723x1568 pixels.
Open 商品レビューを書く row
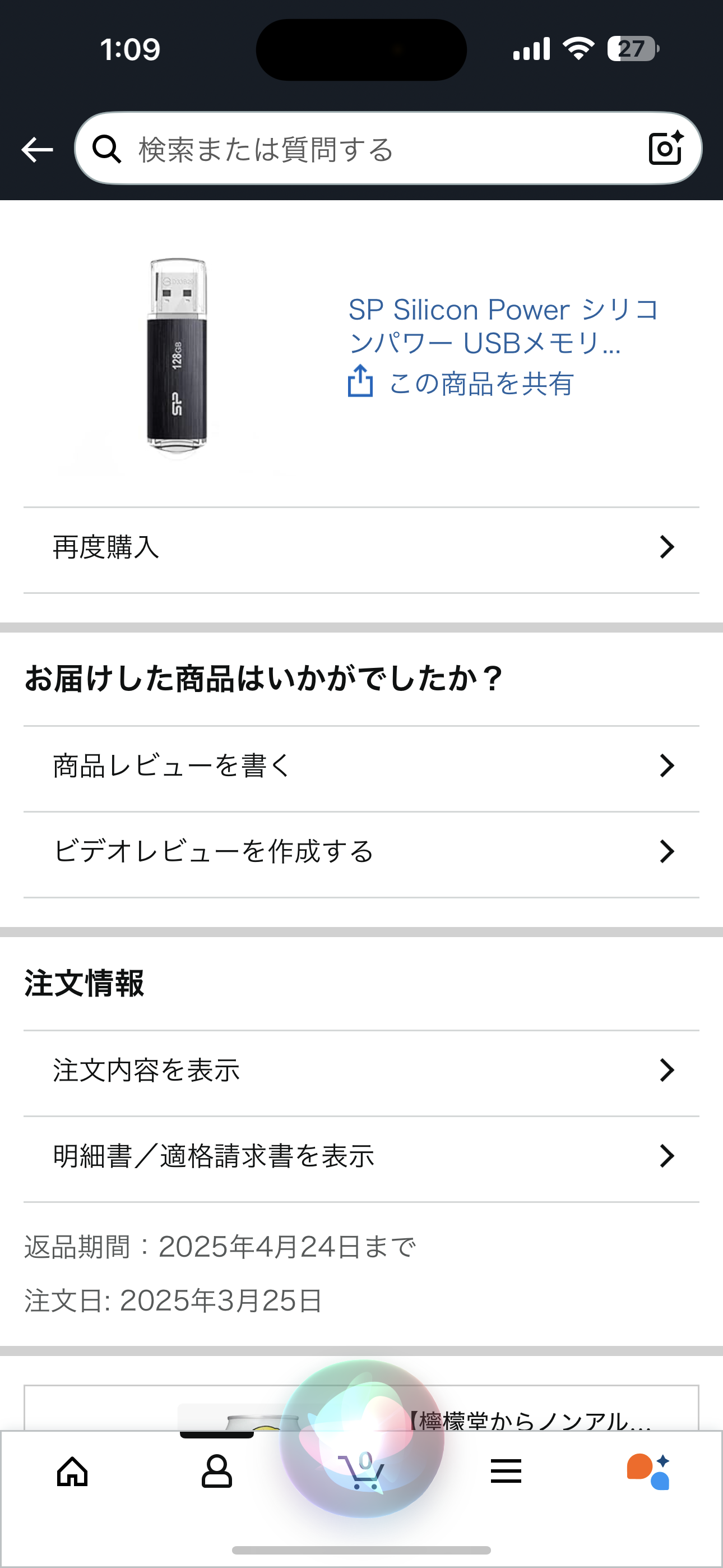point(361,765)
